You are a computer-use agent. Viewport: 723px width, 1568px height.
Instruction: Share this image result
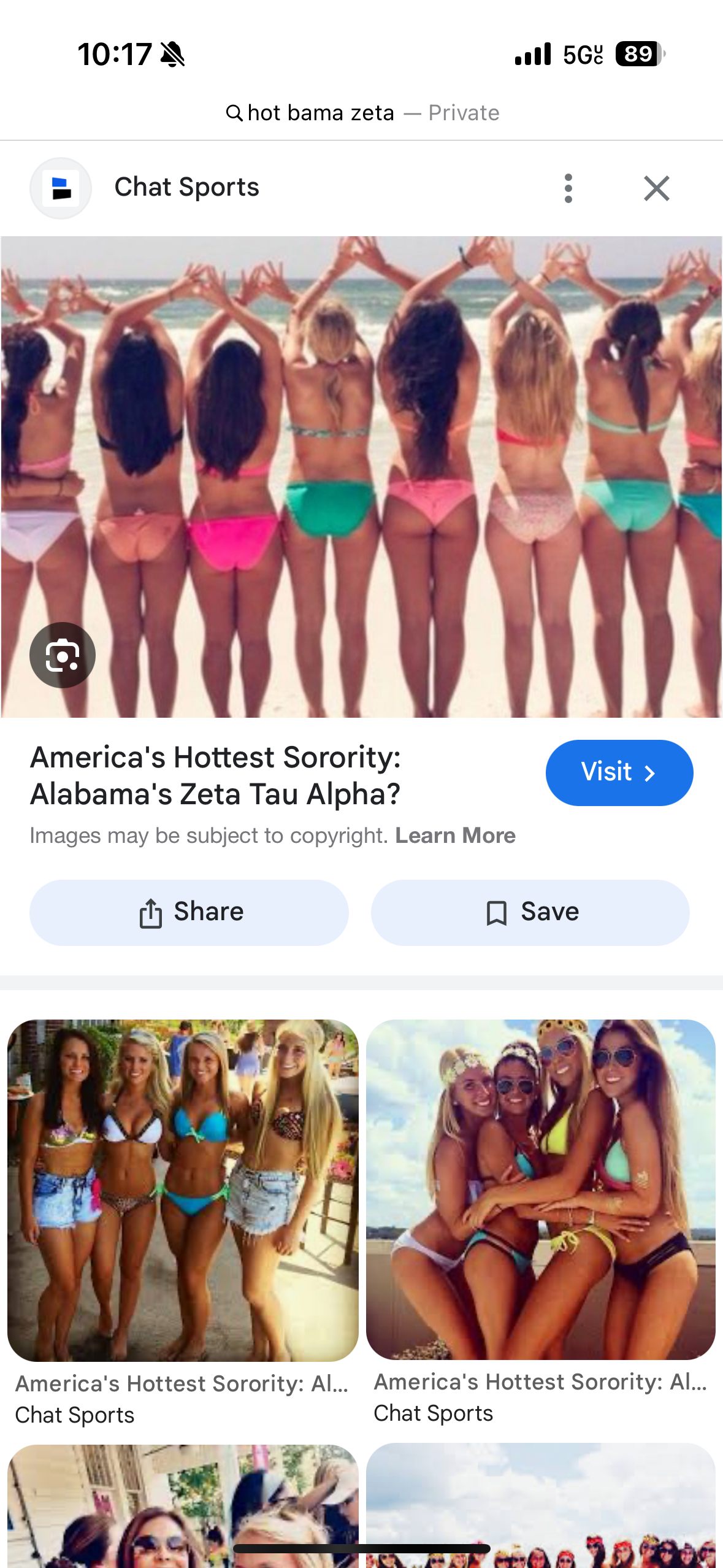tap(189, 912)
